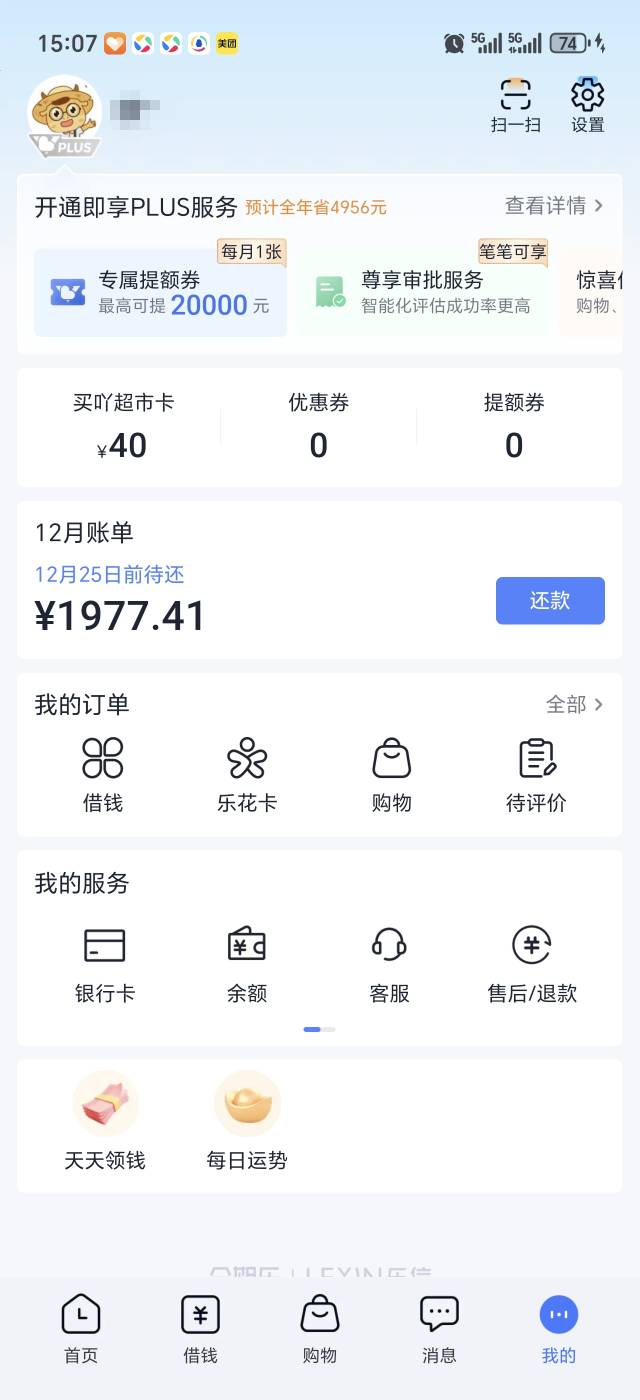Tap the 还款 repay button

coord(550,600)
